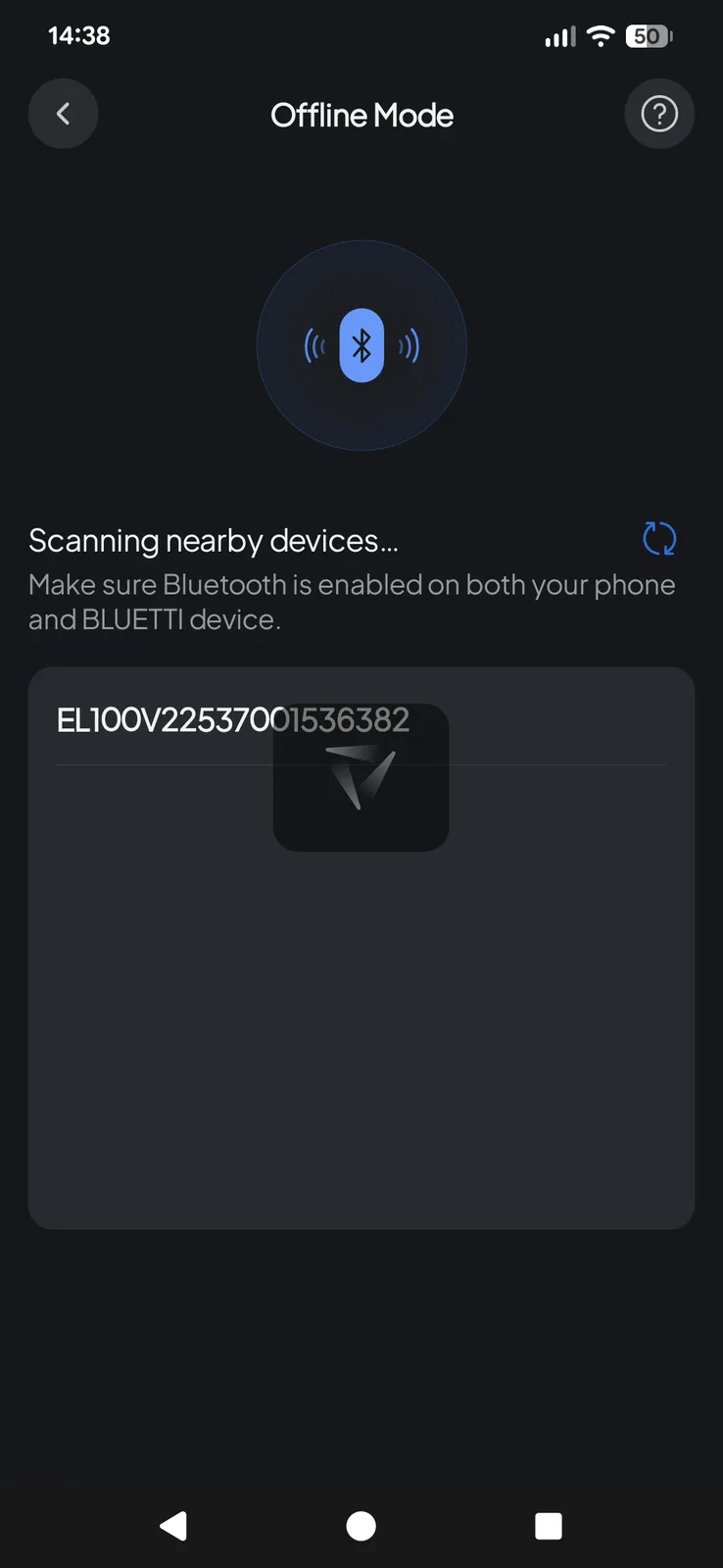Select device EL100V225370015363​82

point(157,720)
